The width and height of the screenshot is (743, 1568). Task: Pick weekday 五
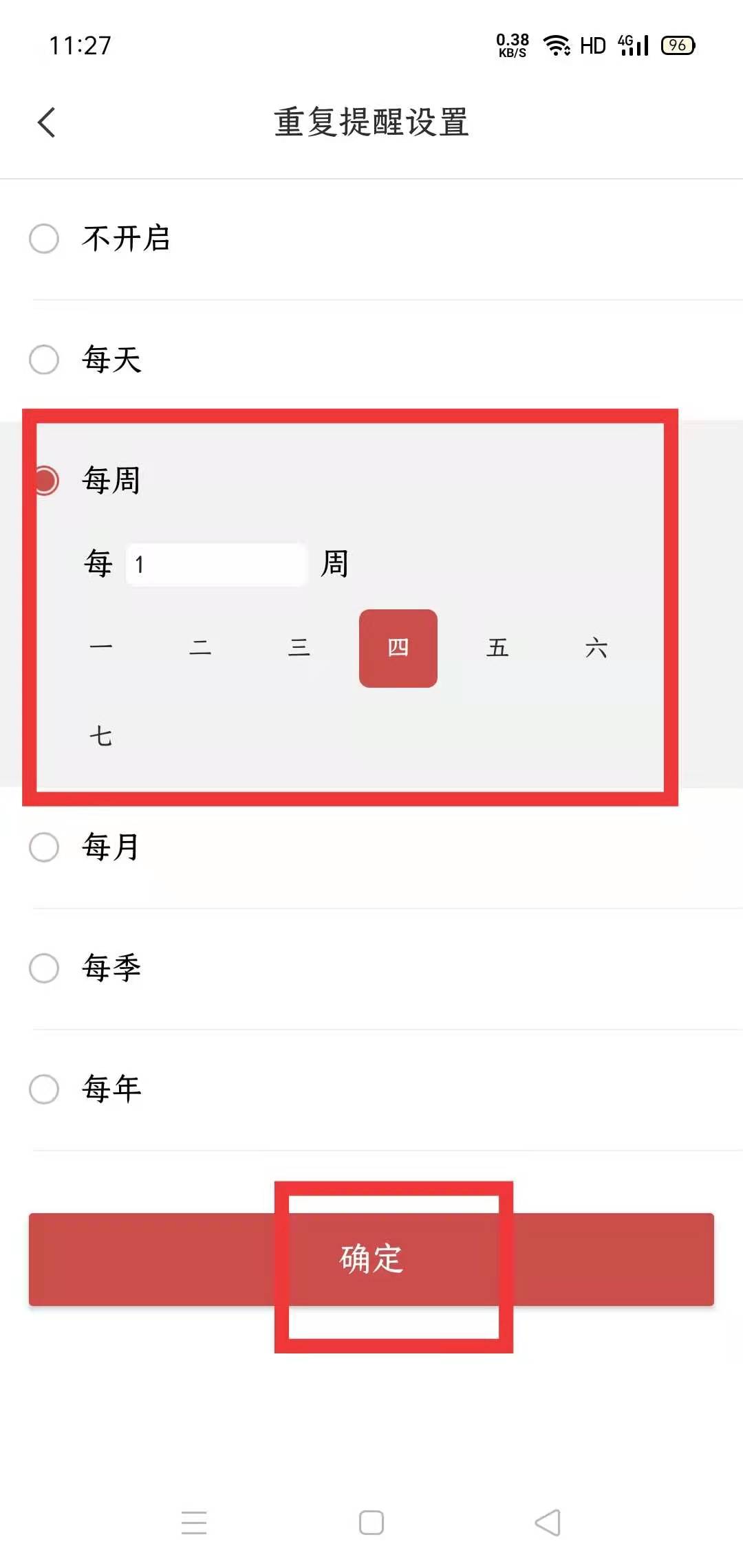[x=497, y=648]
